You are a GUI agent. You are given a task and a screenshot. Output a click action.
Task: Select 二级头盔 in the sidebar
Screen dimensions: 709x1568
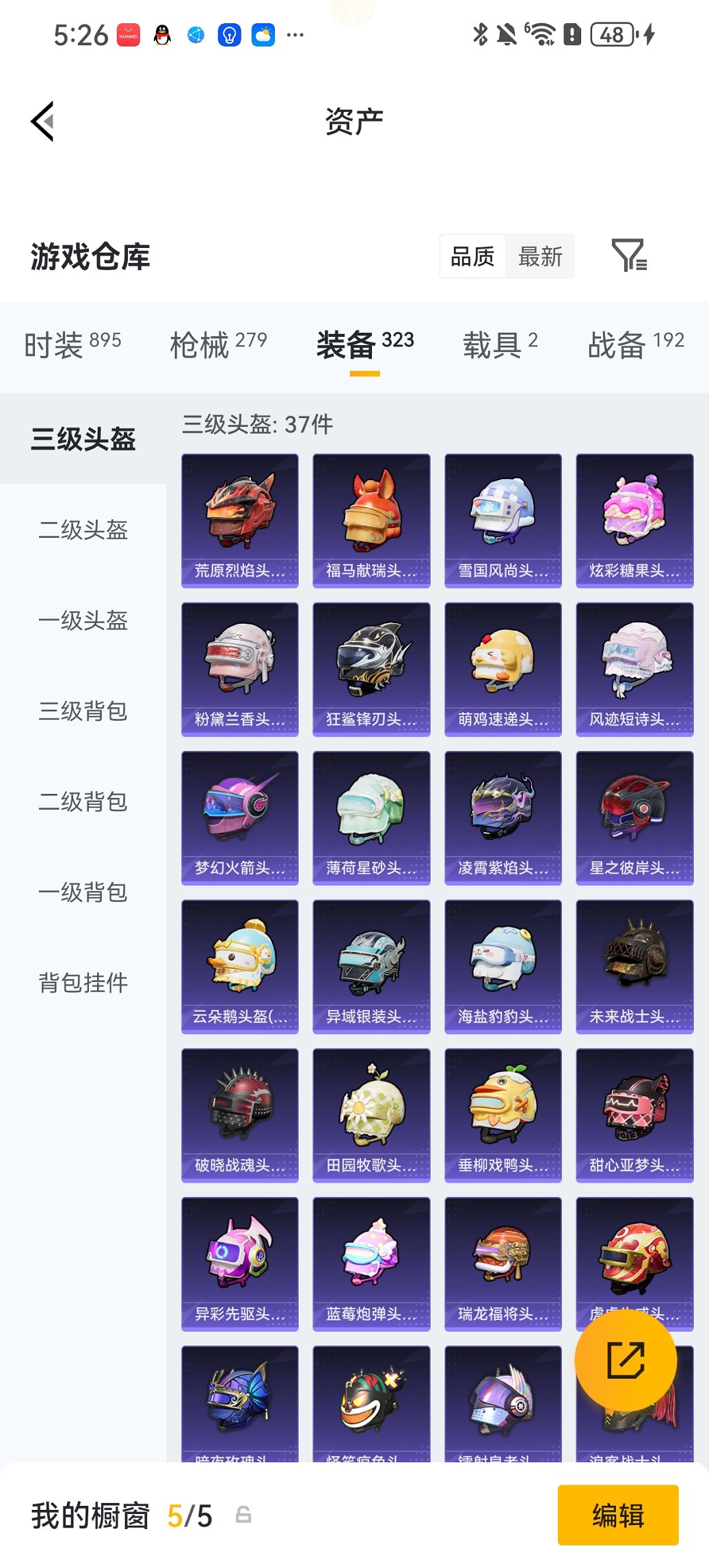pos(83,532)
